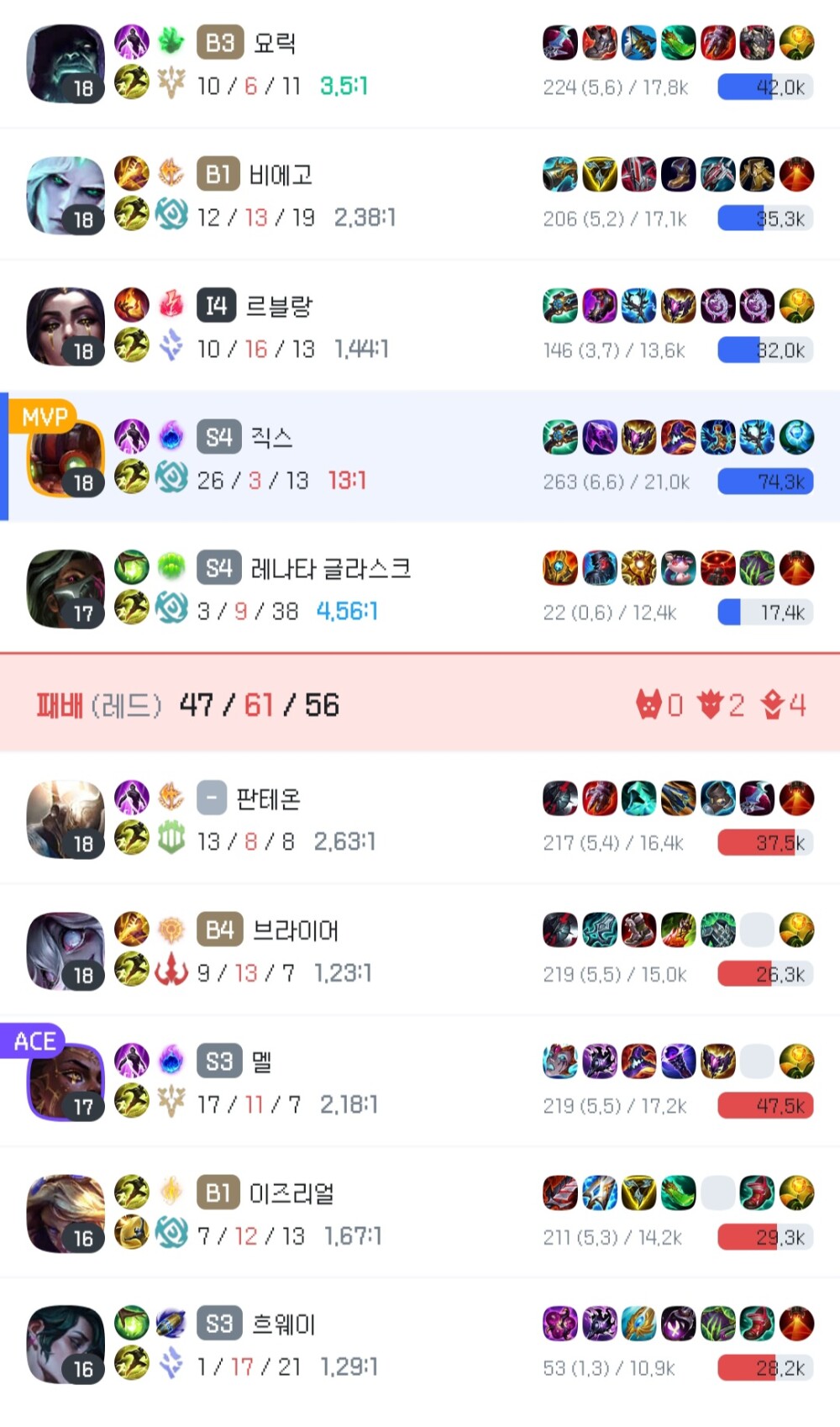Open the Ezreal player's row

point(420,1214)
